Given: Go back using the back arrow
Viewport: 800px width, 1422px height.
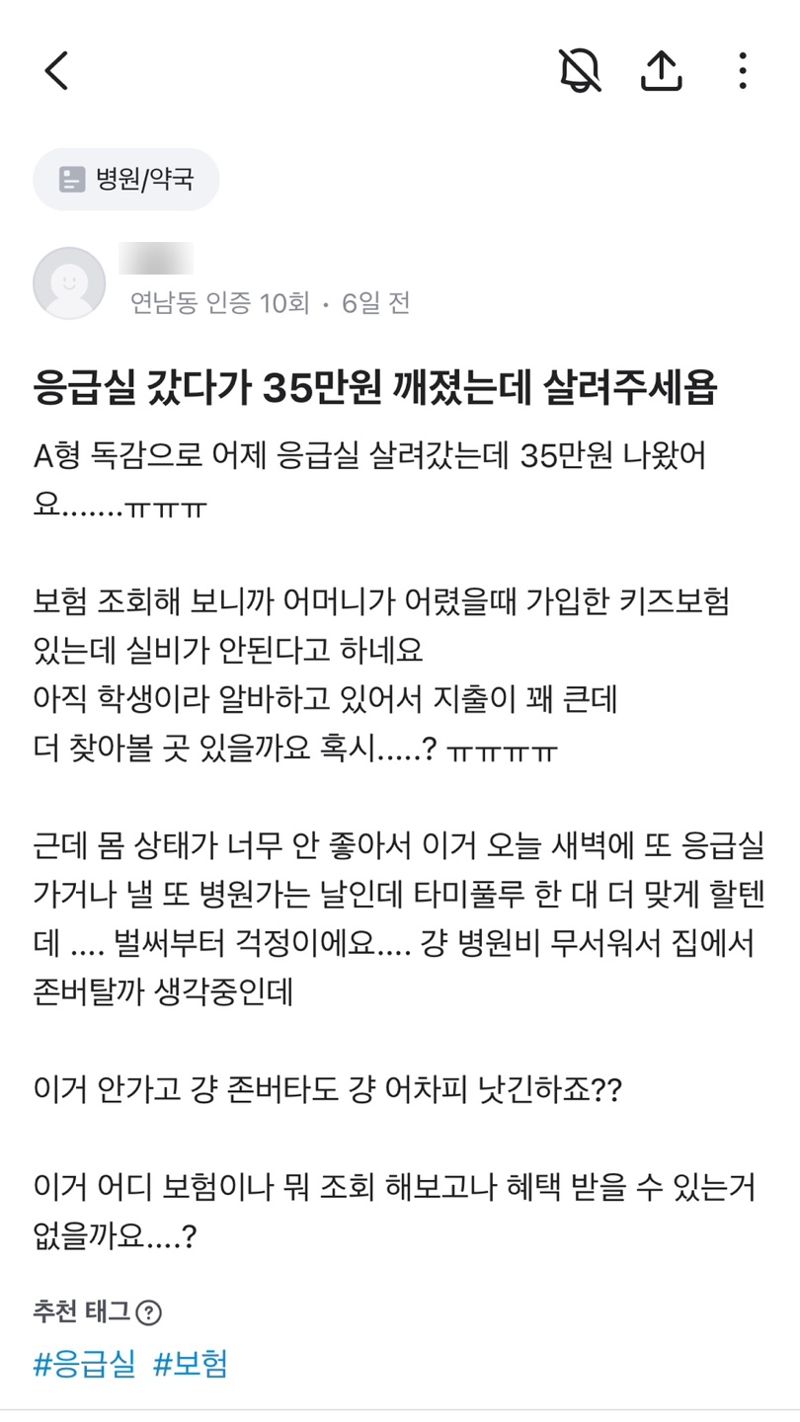Looking at the screenshot, I should tap(57, 71).
